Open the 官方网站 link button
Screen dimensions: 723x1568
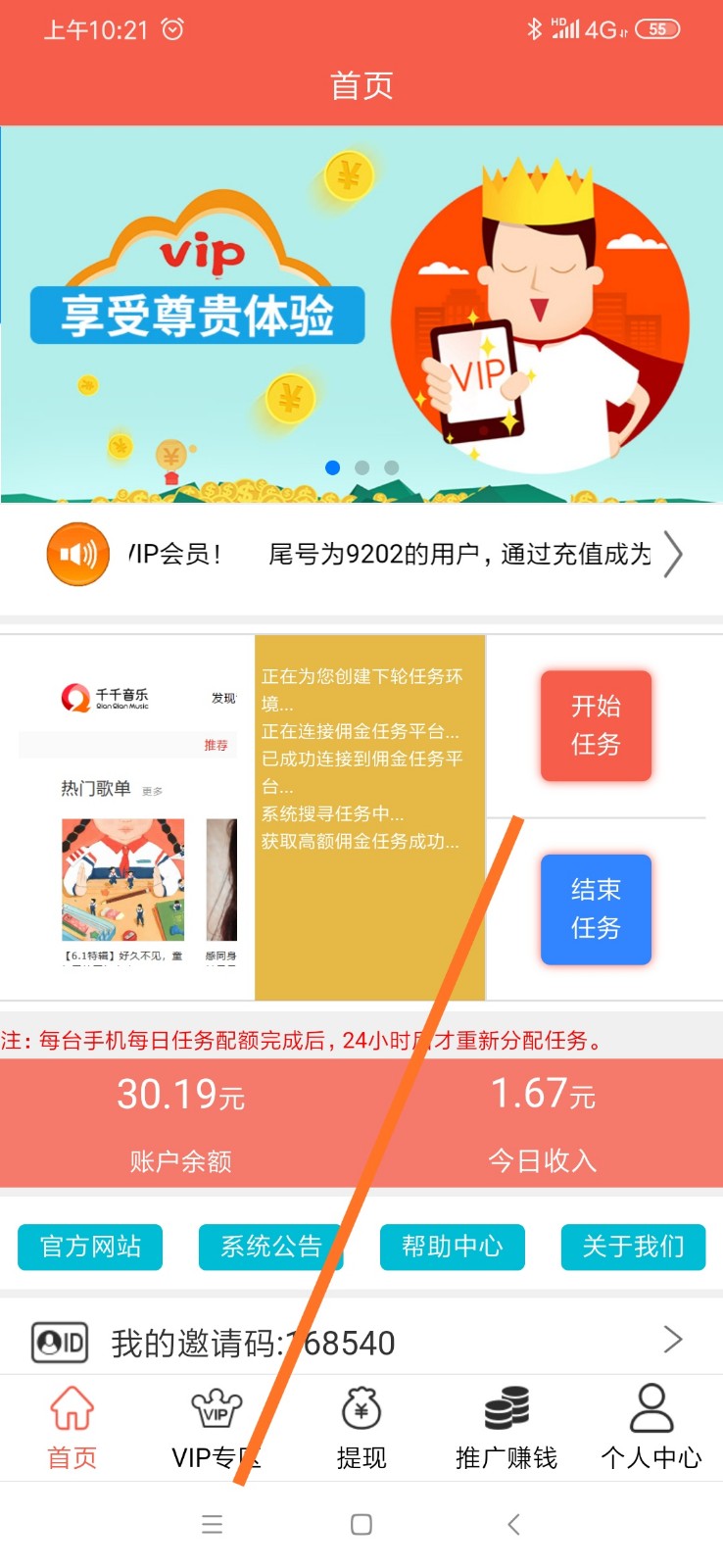[90, 1247]
